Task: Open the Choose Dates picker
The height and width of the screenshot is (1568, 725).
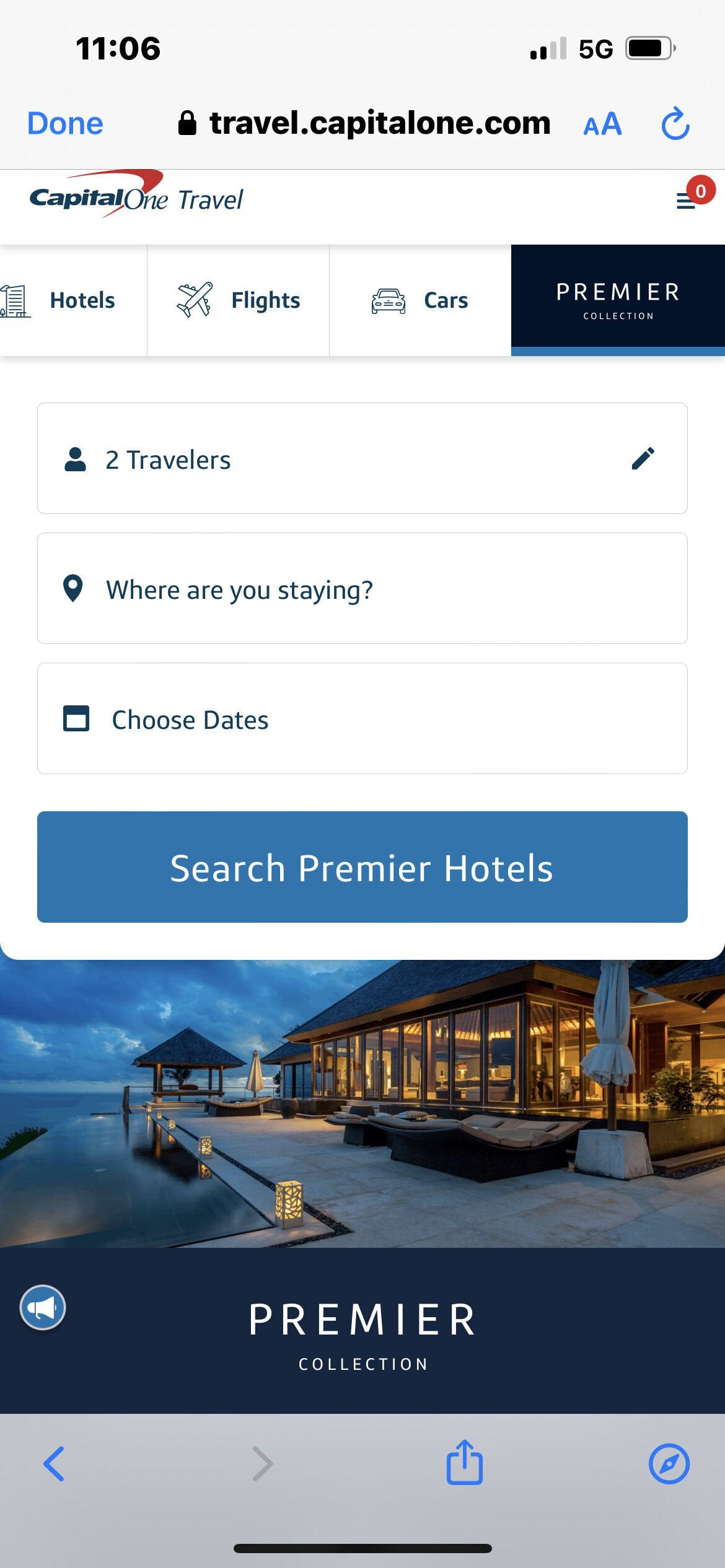Action: (362, 719)
